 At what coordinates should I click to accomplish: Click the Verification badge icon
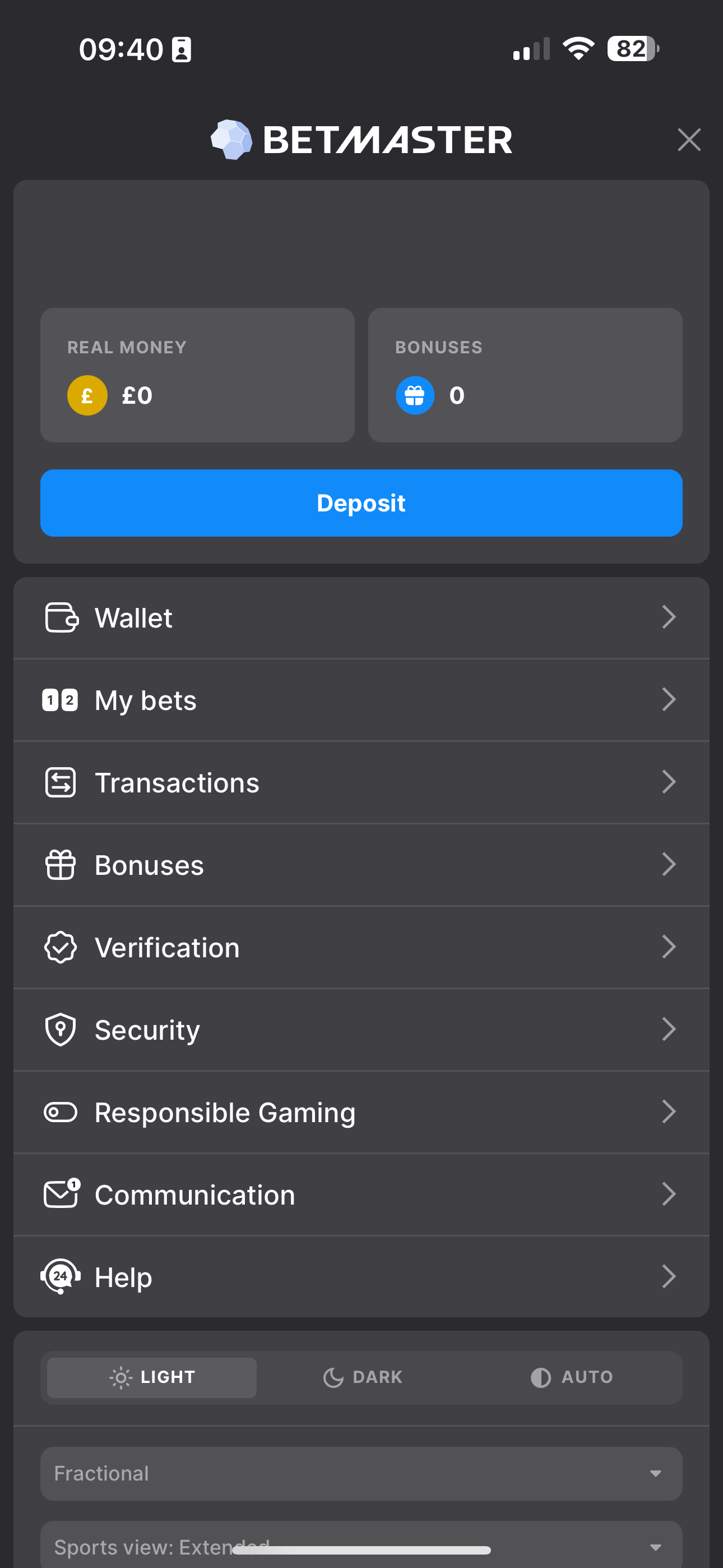(x=61, y=947)
